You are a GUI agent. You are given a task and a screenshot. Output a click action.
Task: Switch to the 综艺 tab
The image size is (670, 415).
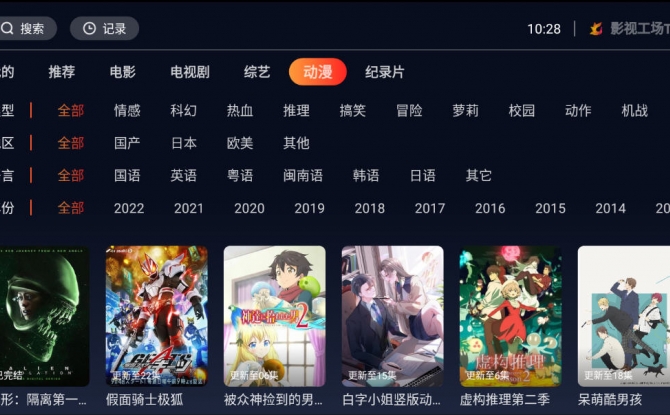pyautogui.click(x=257, y=72)
